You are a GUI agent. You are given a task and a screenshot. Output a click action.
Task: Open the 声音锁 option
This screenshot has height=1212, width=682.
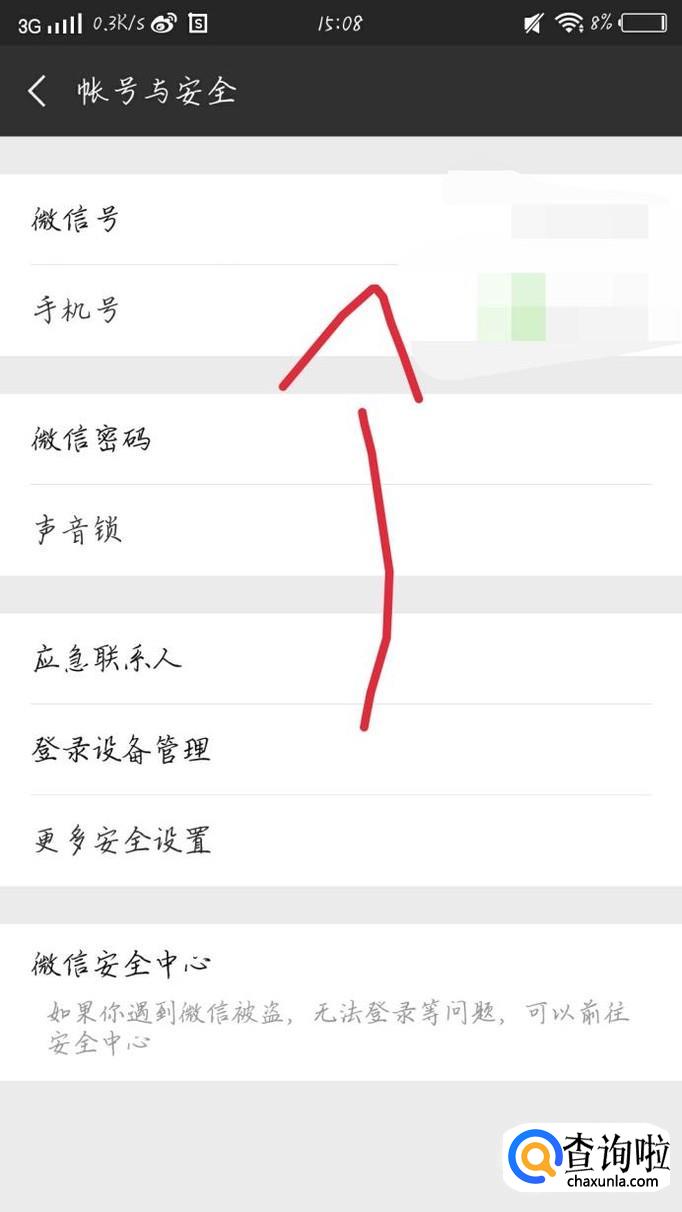[x=341, y=530]
